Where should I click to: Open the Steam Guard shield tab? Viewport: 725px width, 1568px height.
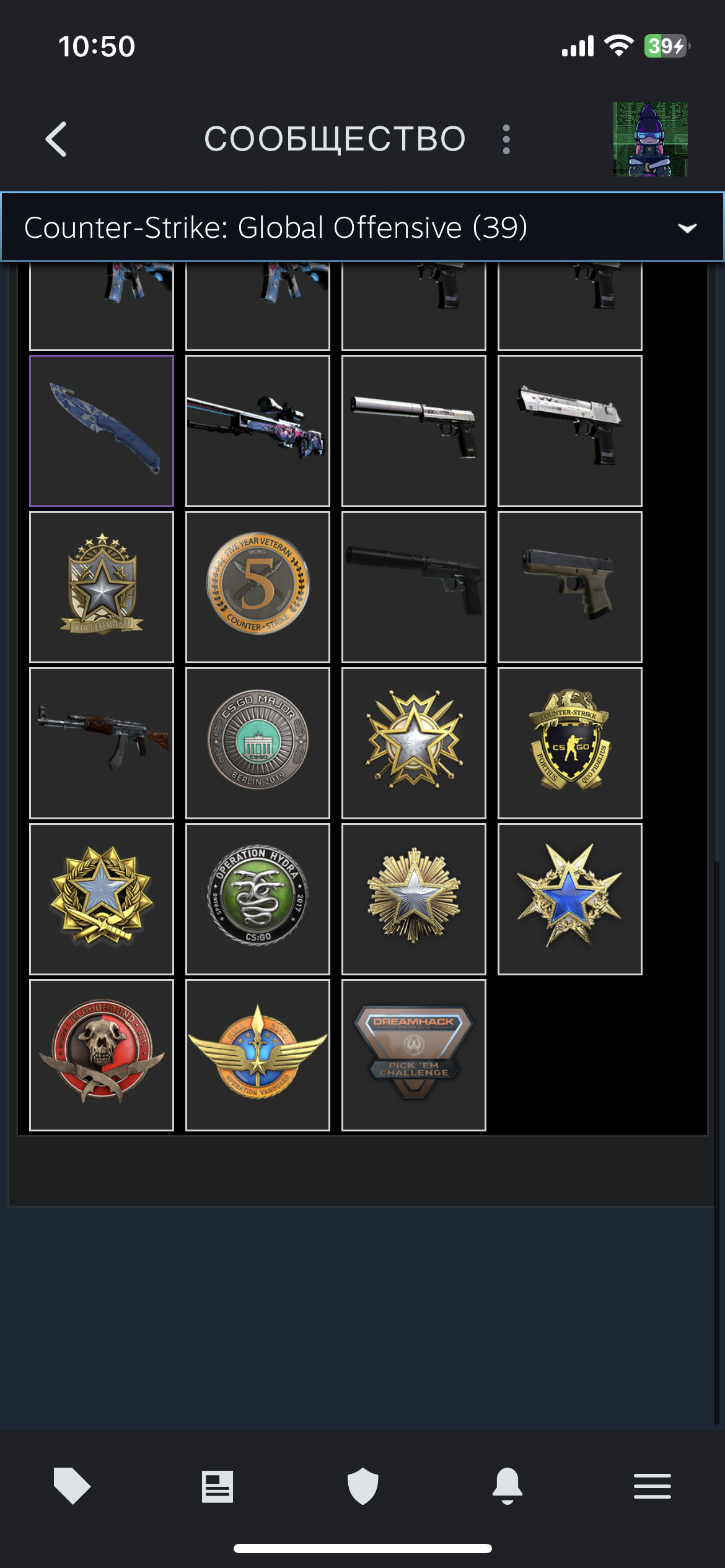[x=362, y=1486]
